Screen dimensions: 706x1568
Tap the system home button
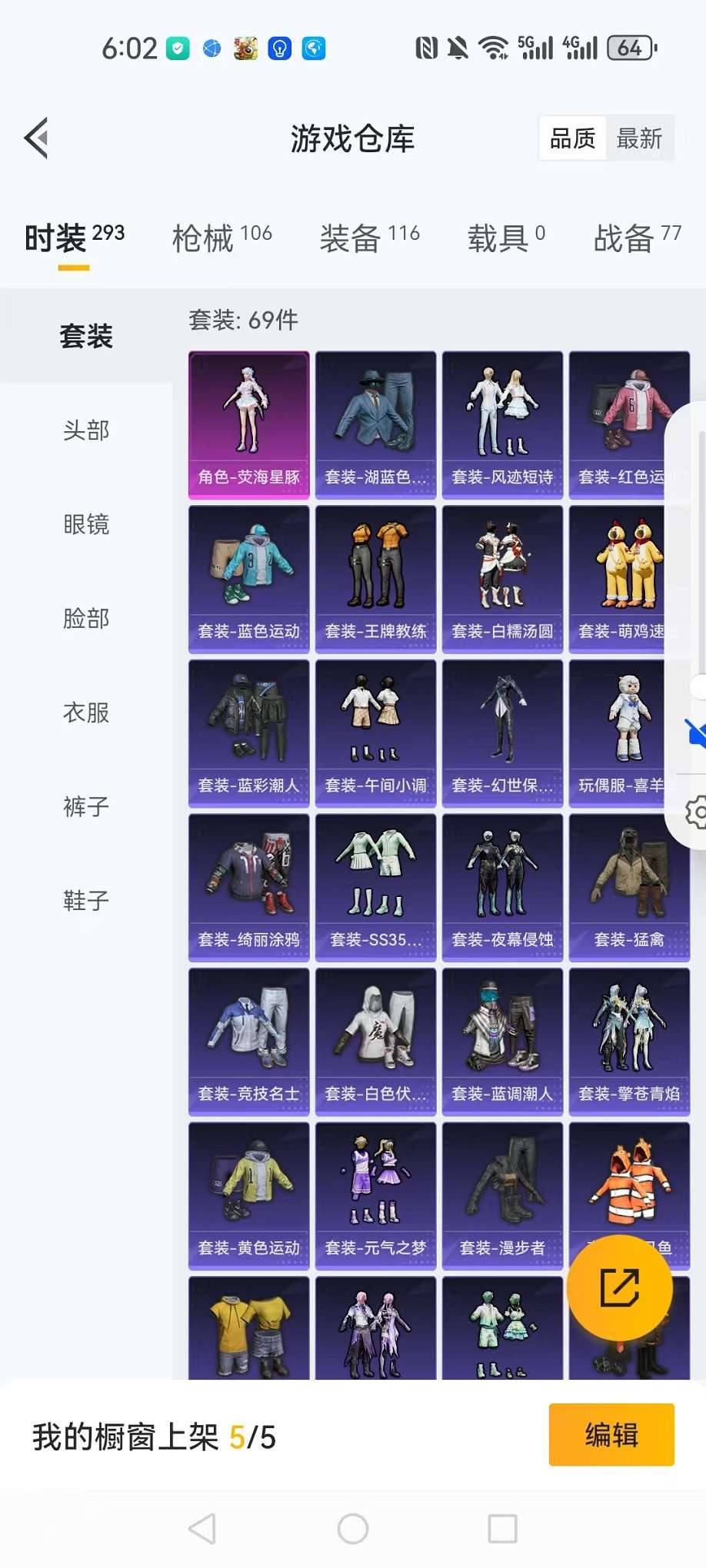pos(353,1529)
